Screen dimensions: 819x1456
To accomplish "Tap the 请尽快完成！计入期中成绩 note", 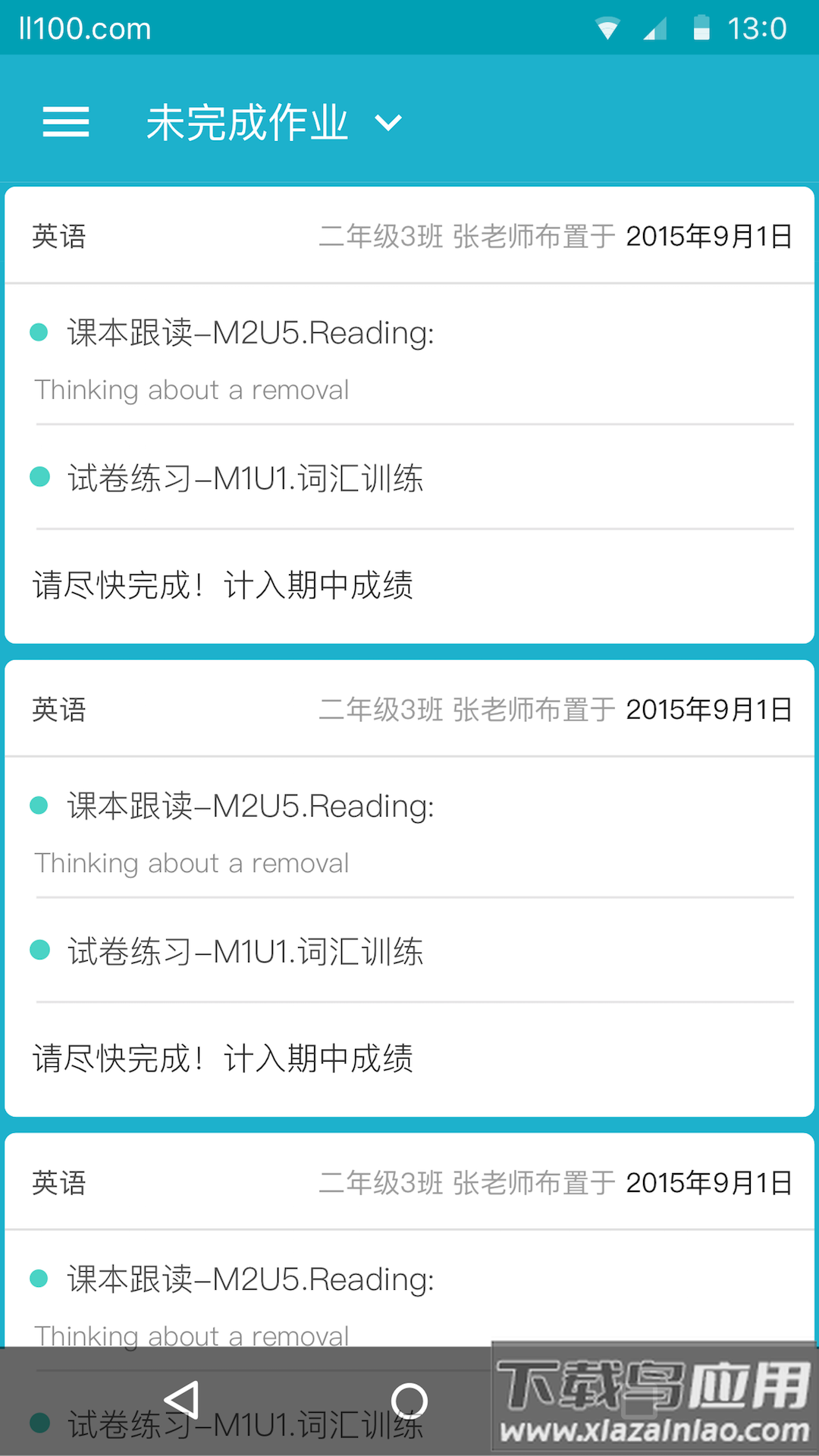I will (x=223, y=585).
